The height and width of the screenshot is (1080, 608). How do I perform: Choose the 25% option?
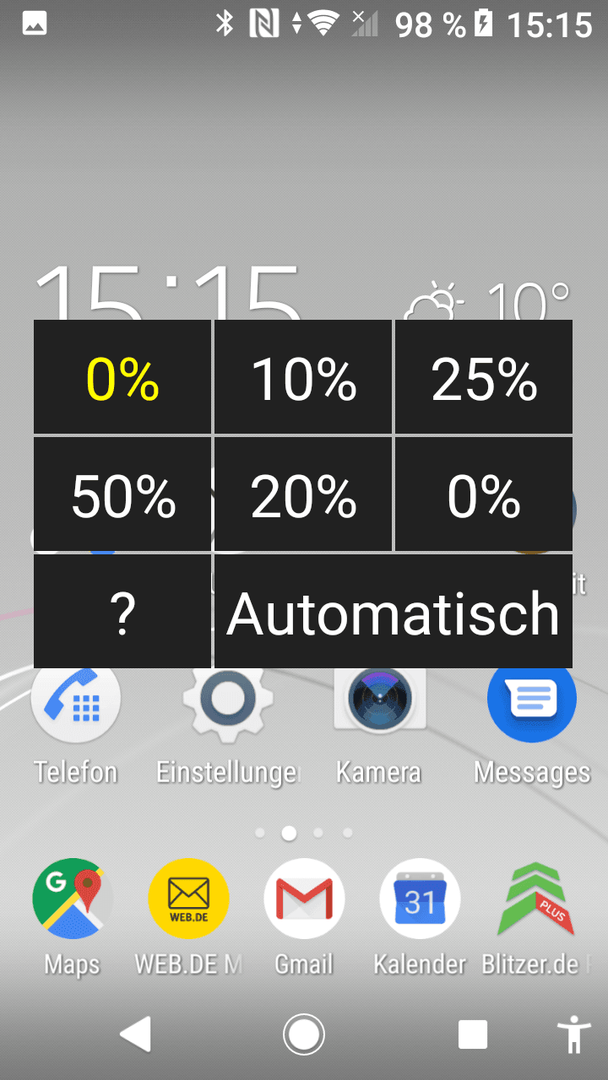coord(483,377)
